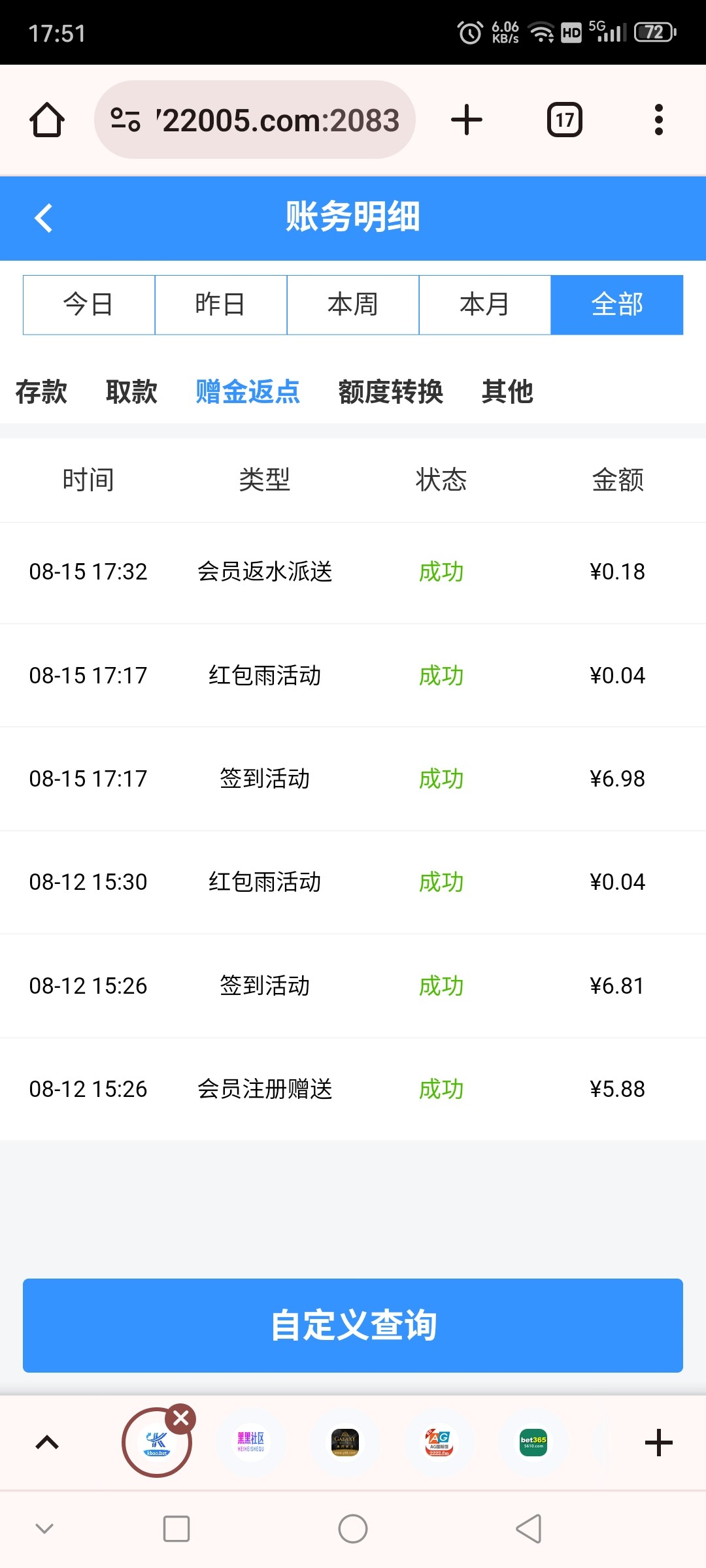The height and width of the screenshot is (1568, 706).
Task: Open the browser overflow menu
Action: [659, 120]
